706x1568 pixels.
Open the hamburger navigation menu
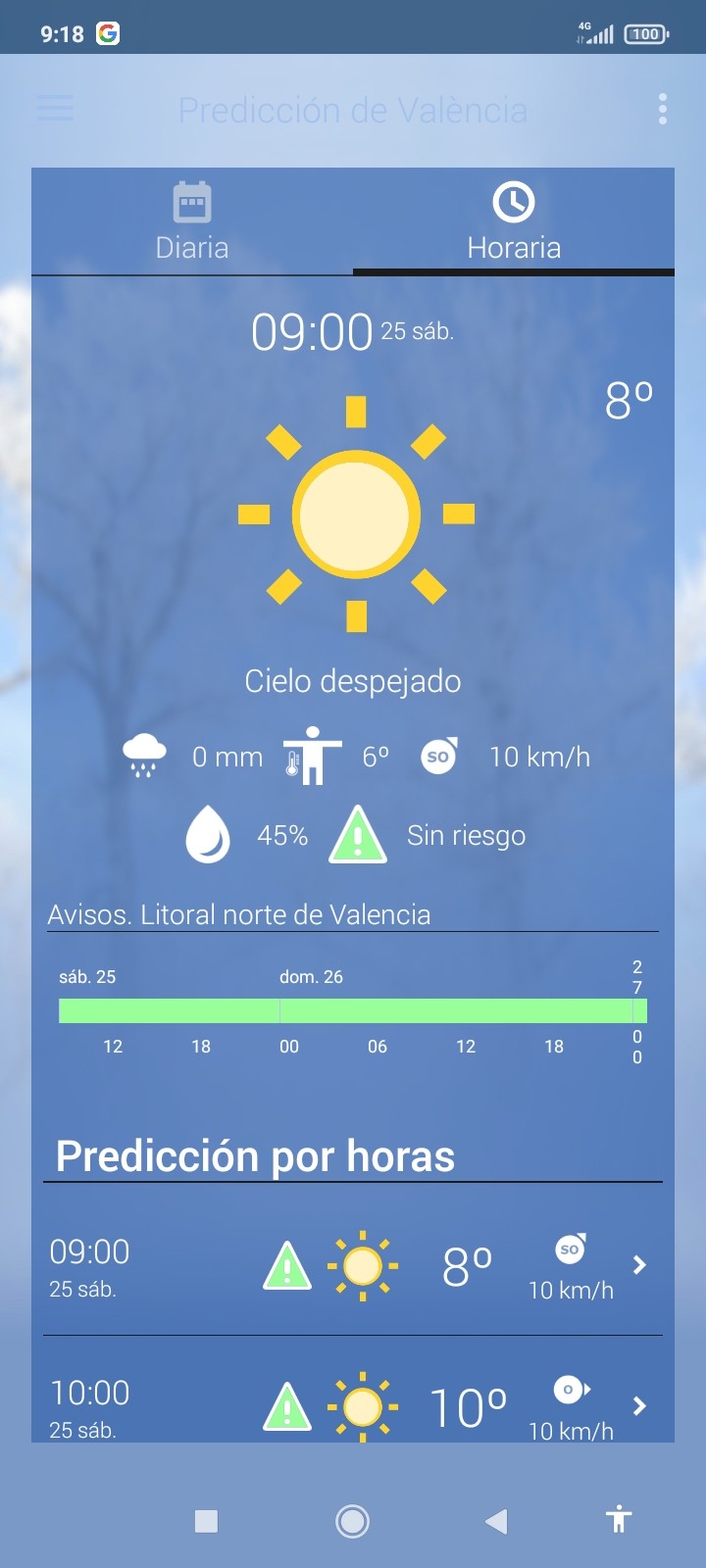click(55, 108)
